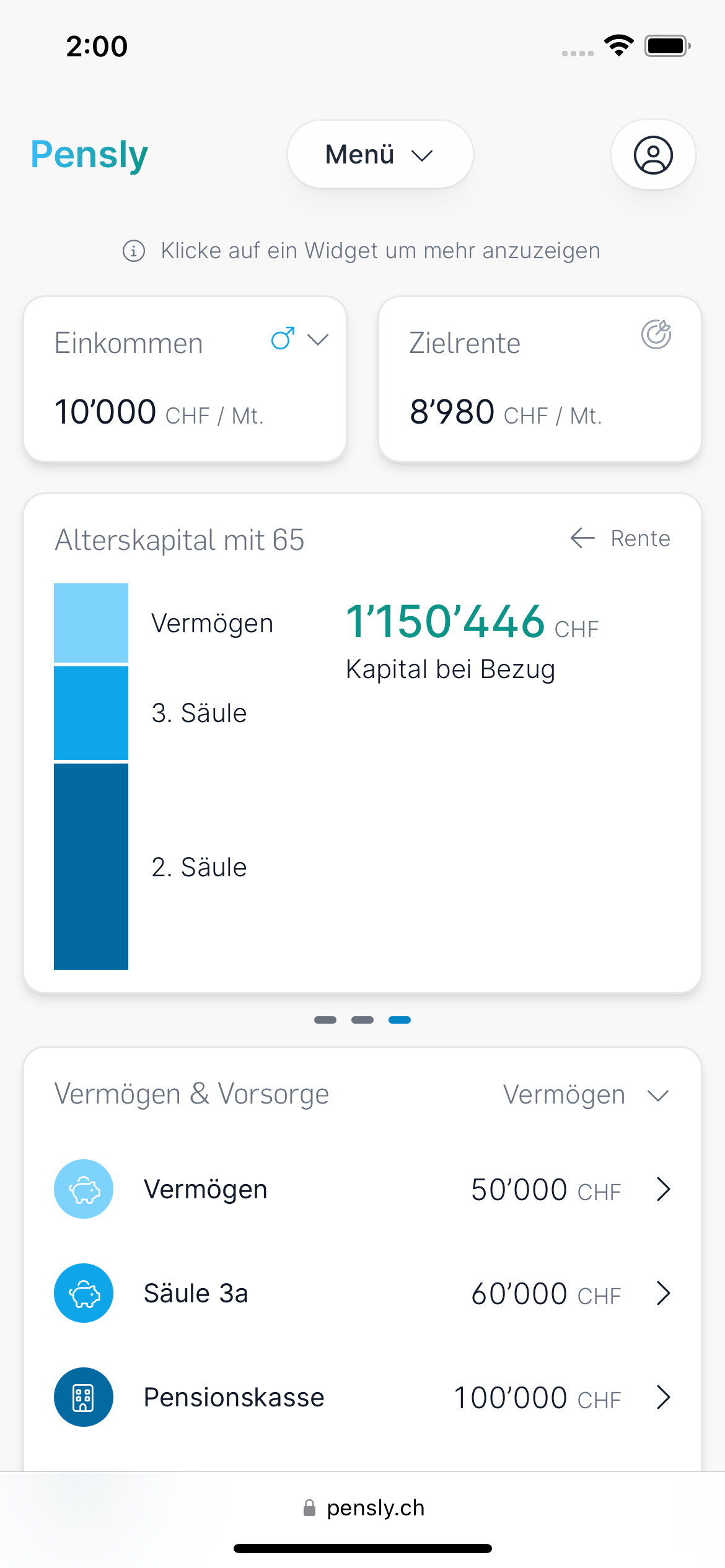Tap the target icon in Zielrente

coord(656,335)
